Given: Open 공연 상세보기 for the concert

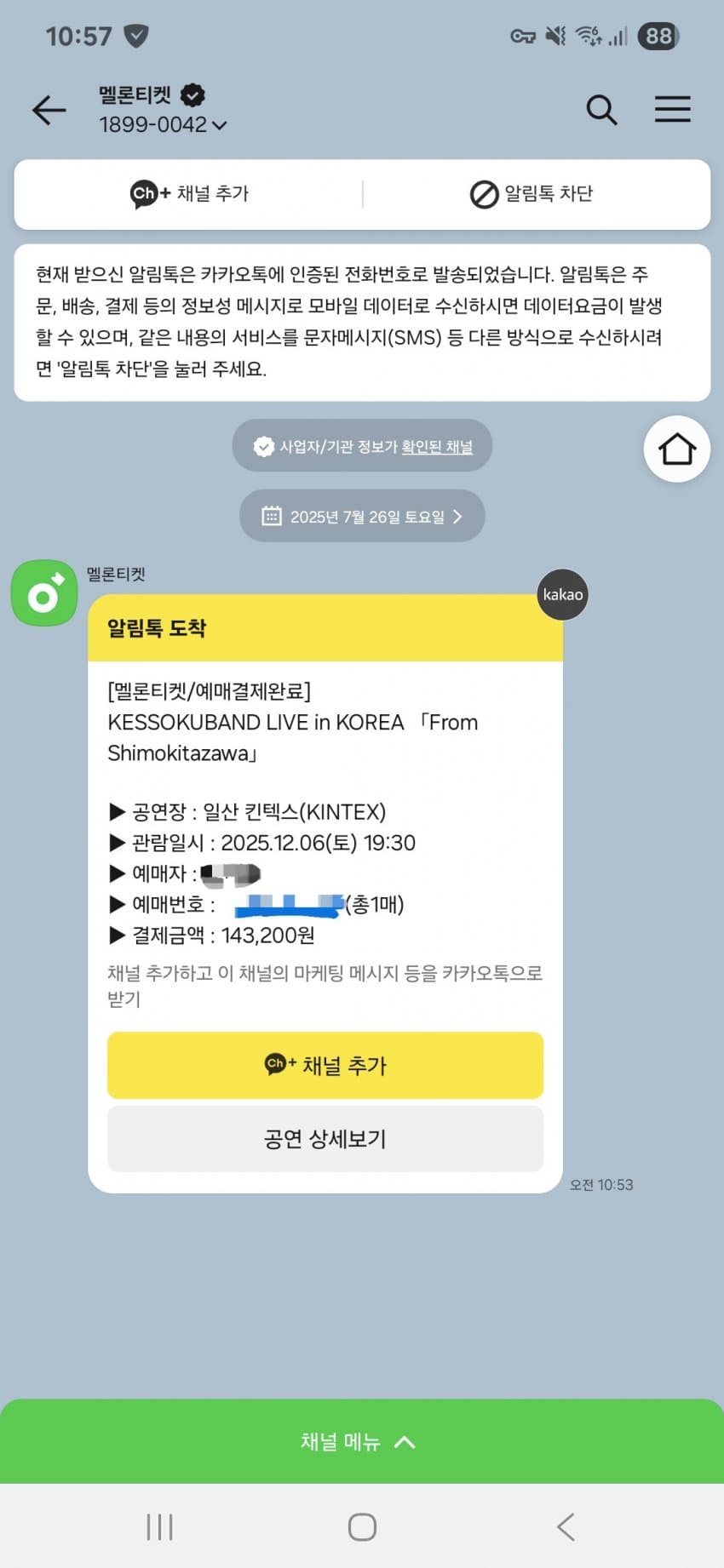Looking at the screenshot, I should coord(325,1139).
